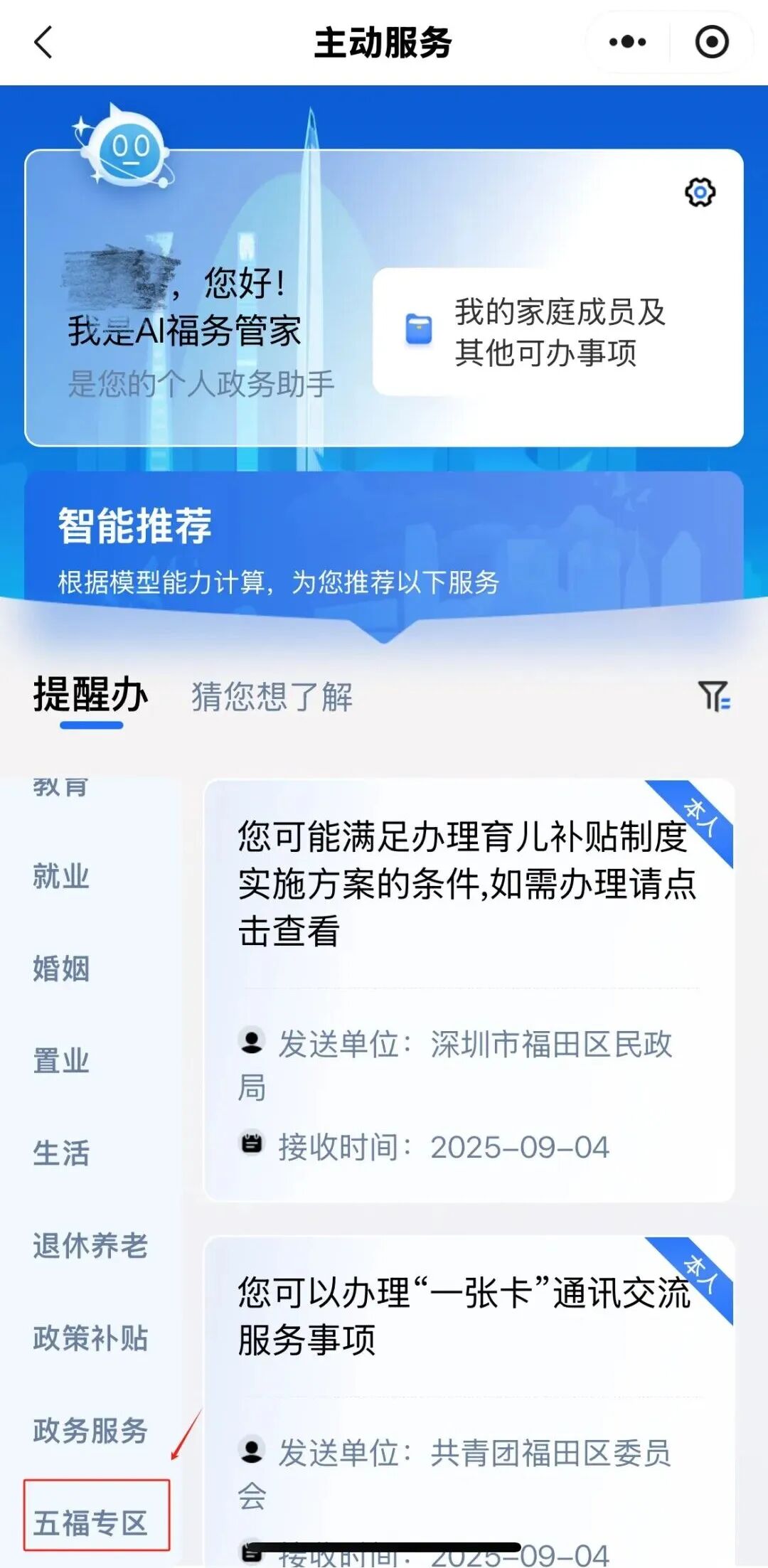Open the settings gear icon
The width and height of the screenshot is (768, 1568).
coord(700,192)
